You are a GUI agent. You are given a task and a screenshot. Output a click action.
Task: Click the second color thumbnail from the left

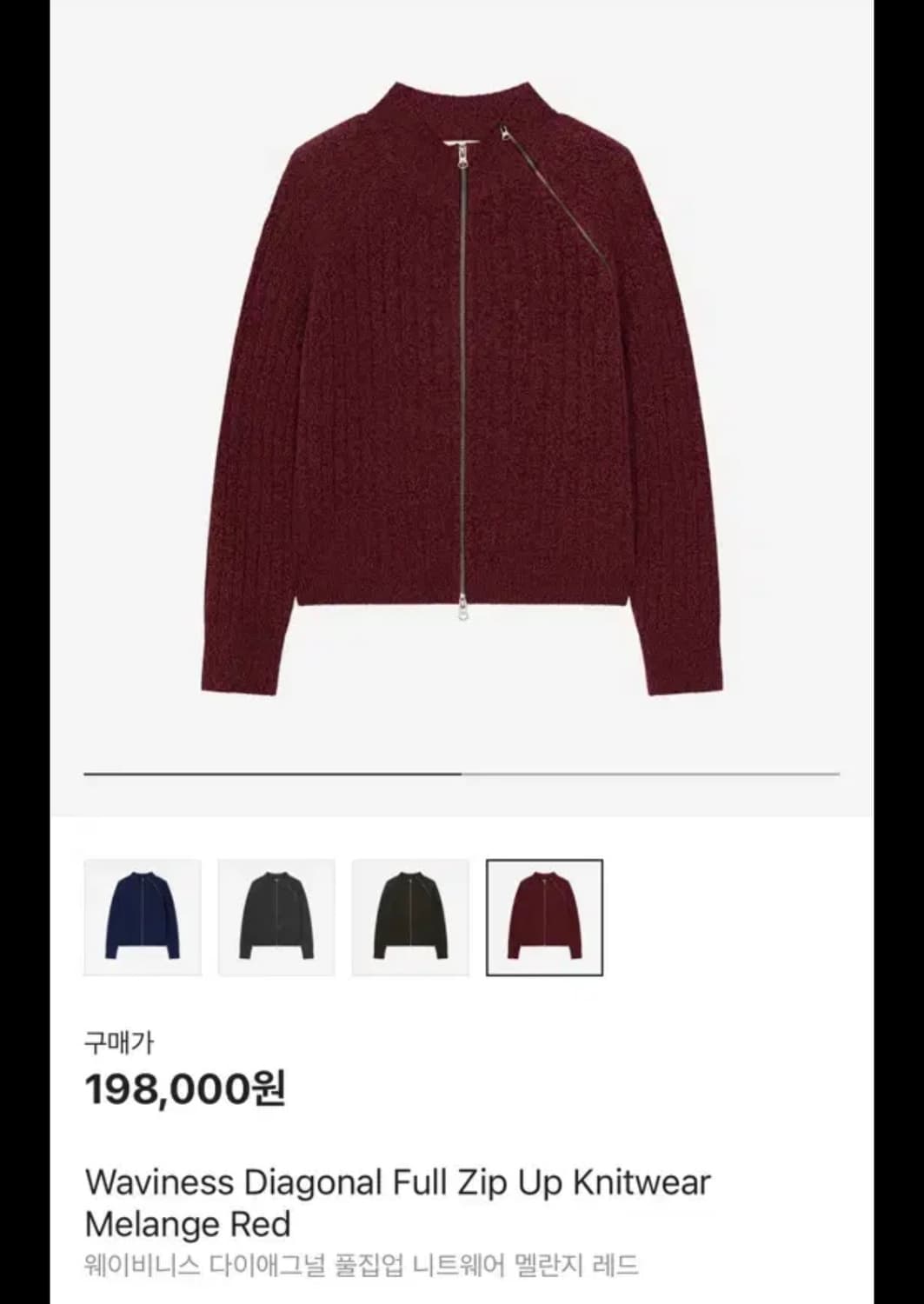point(276,918)
